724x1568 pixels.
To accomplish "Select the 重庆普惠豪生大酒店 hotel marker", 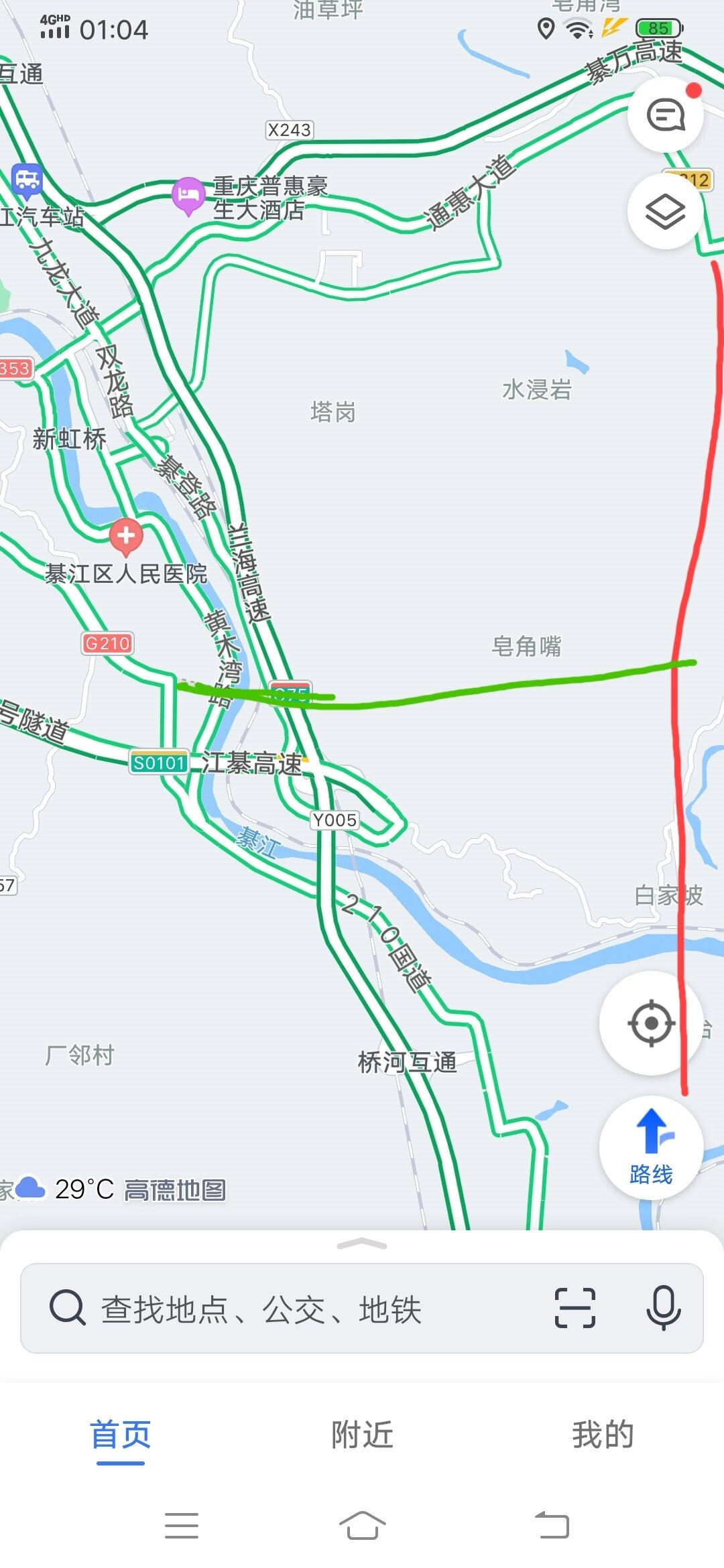I will 188,195.
